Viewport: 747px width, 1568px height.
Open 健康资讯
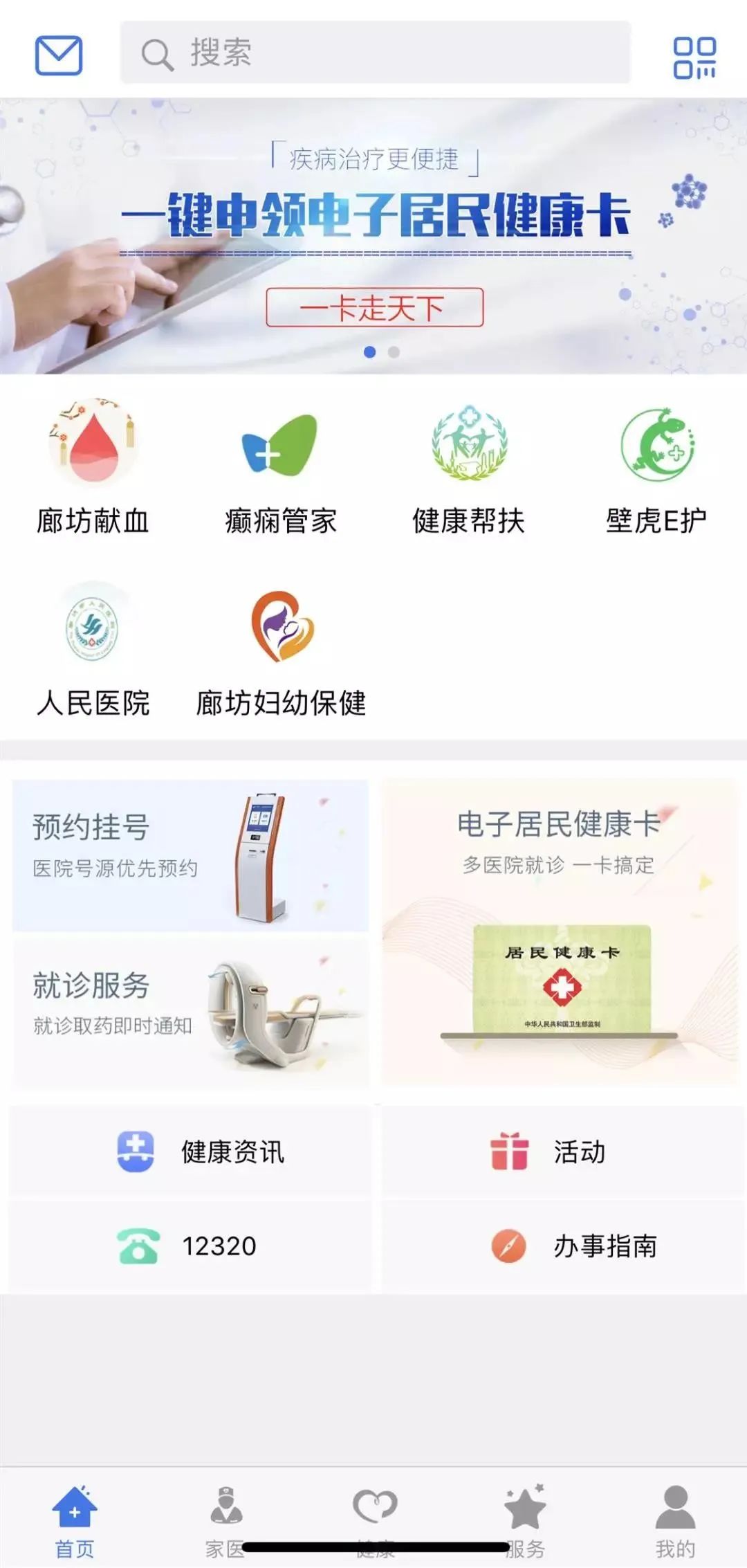201,1152
